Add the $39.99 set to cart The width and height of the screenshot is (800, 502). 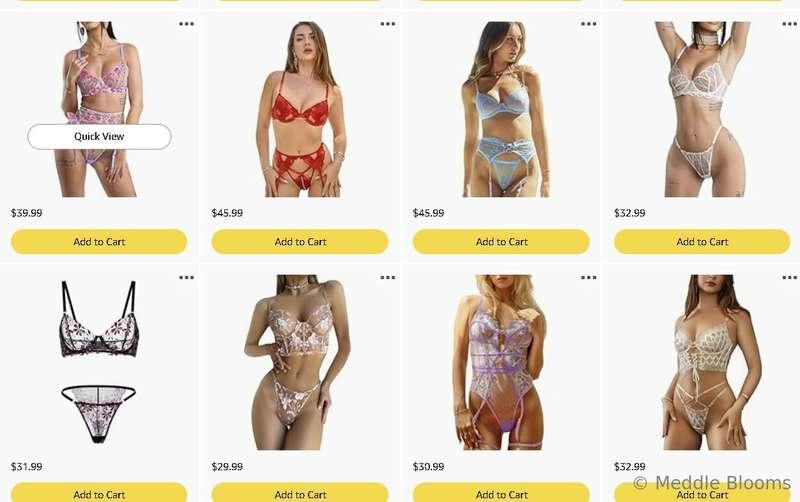99,241
